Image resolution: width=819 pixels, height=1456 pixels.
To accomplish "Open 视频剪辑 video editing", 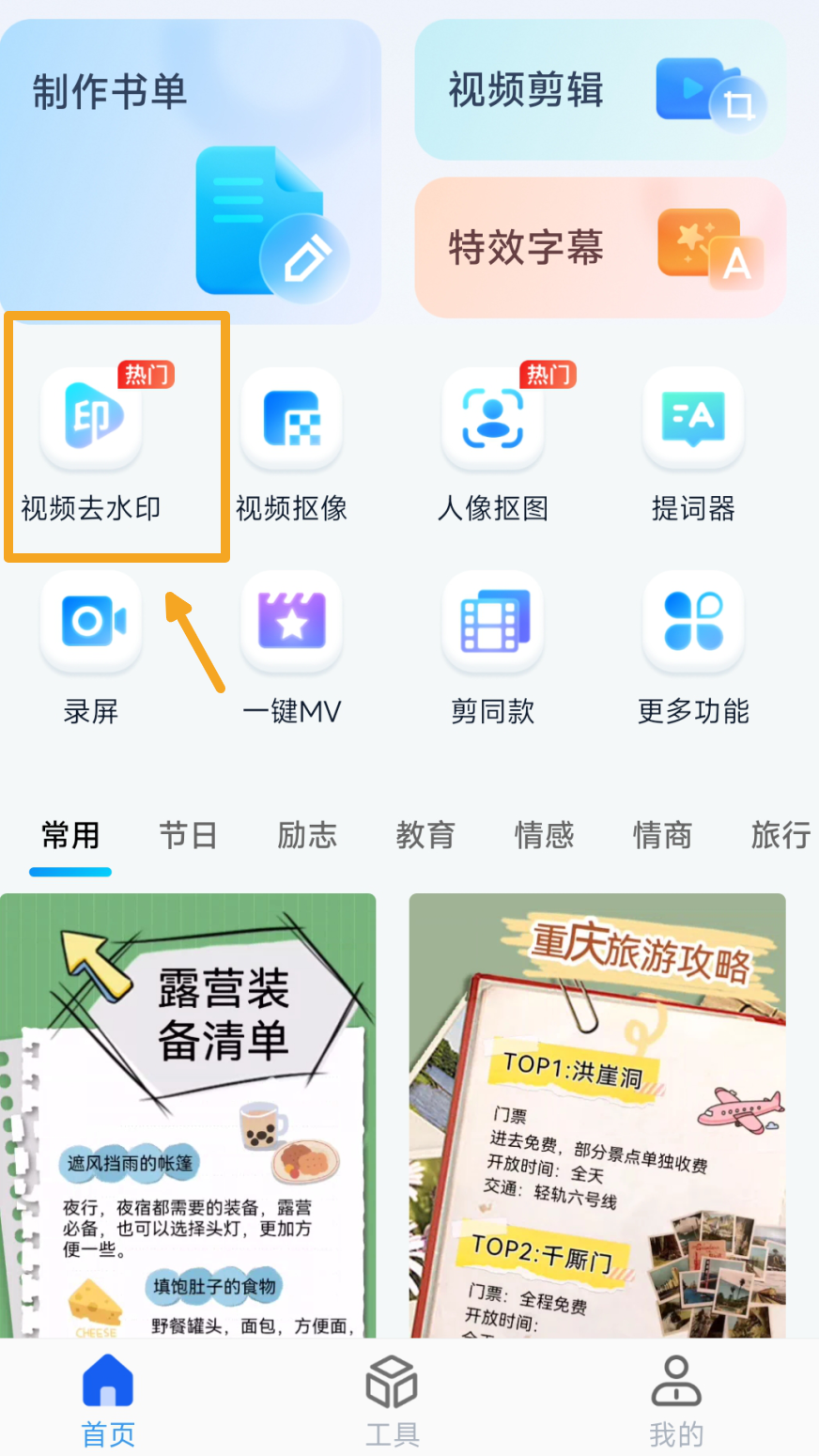I will 599,91.
